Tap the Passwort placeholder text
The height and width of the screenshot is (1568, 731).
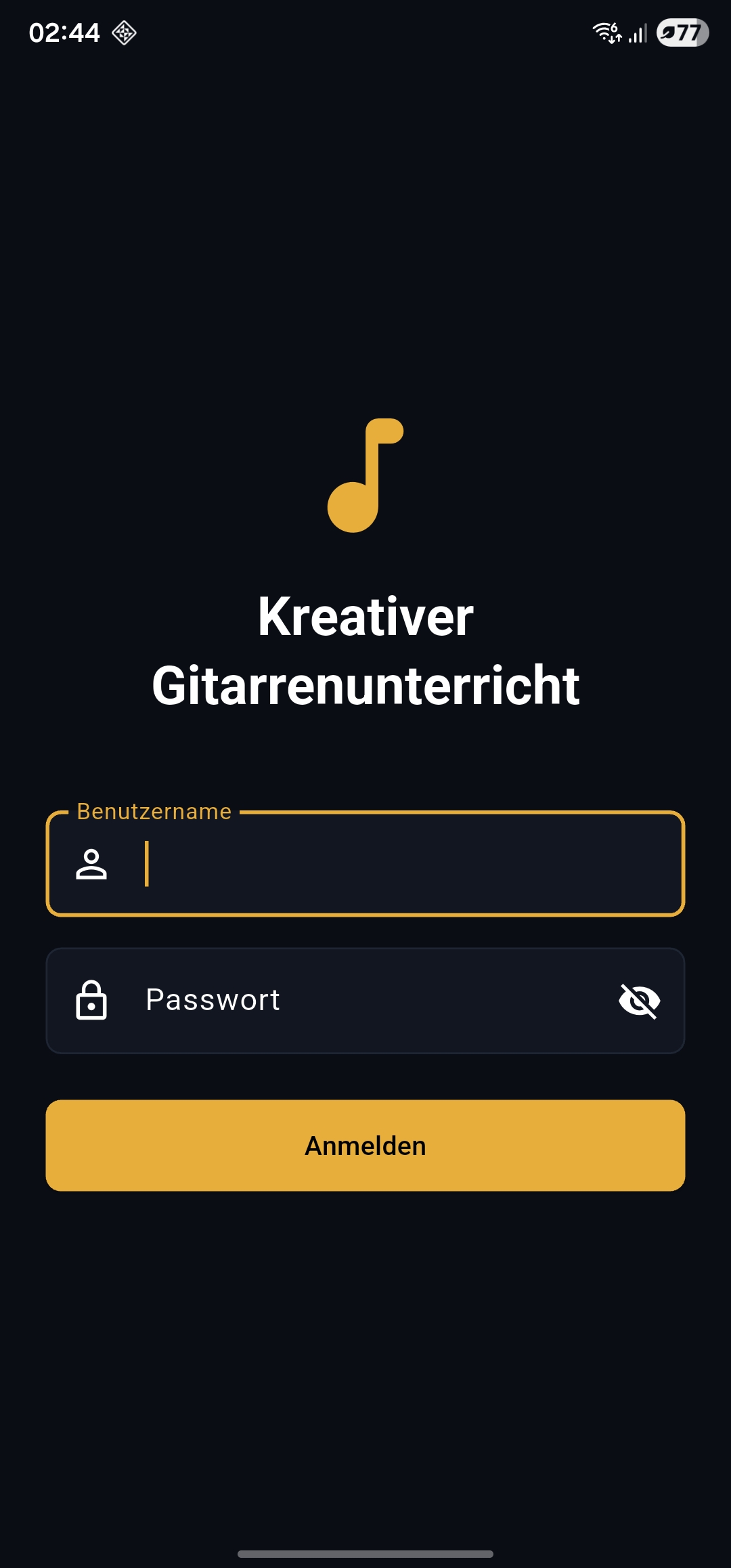(x=213, y=1000)
